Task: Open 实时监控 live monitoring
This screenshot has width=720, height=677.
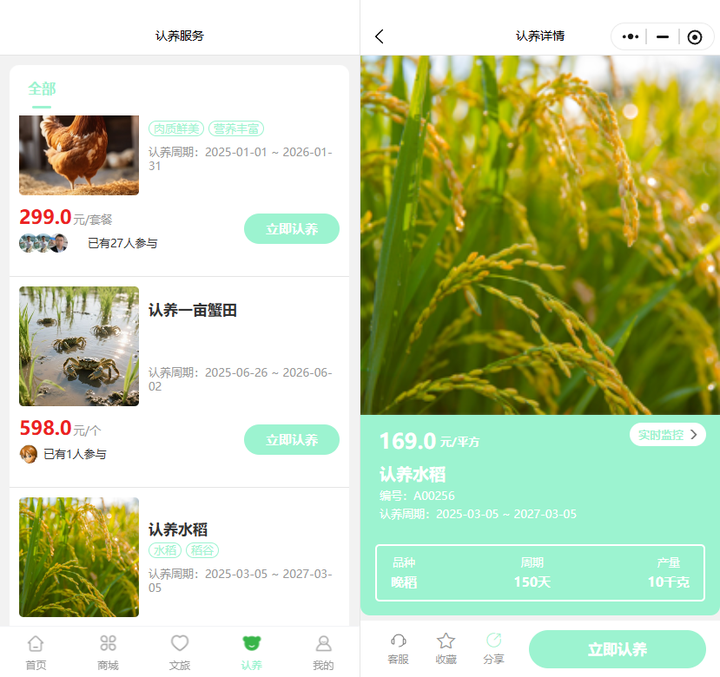Action: click(667, 435)
